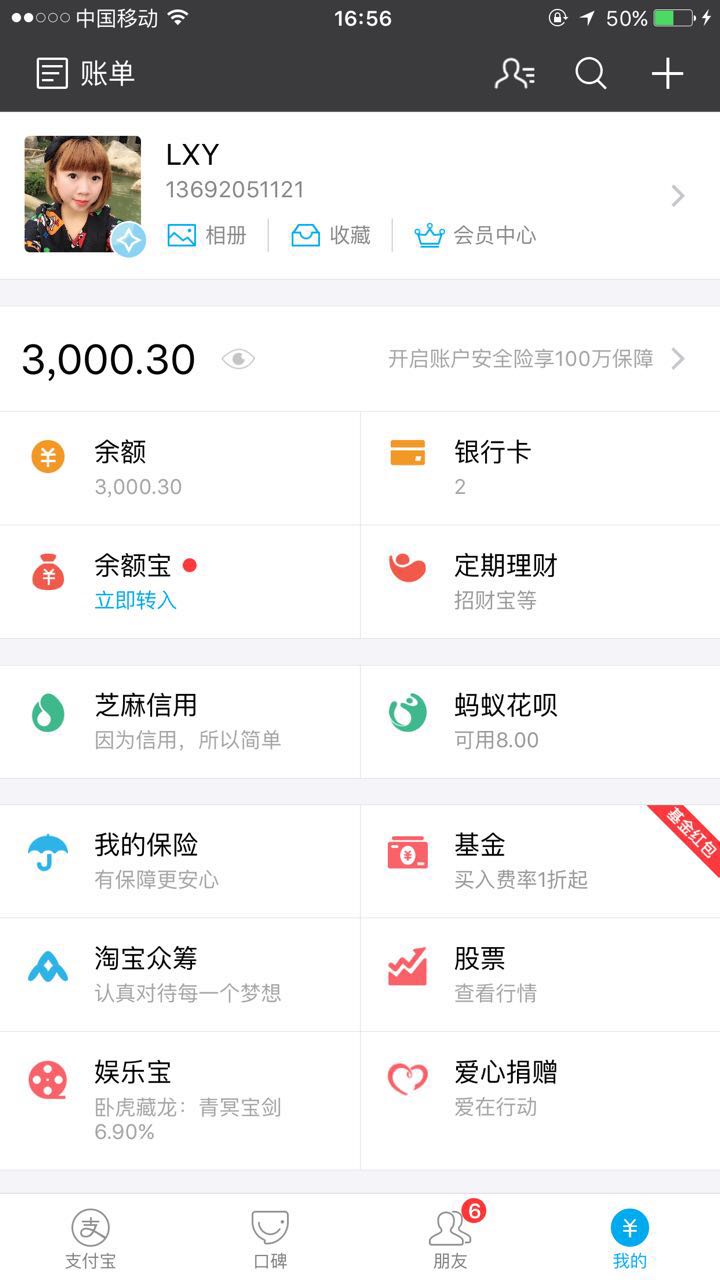Screen dimensions: 720x1280
Task: Open the contacts list icon
Action: coord(514,74)
